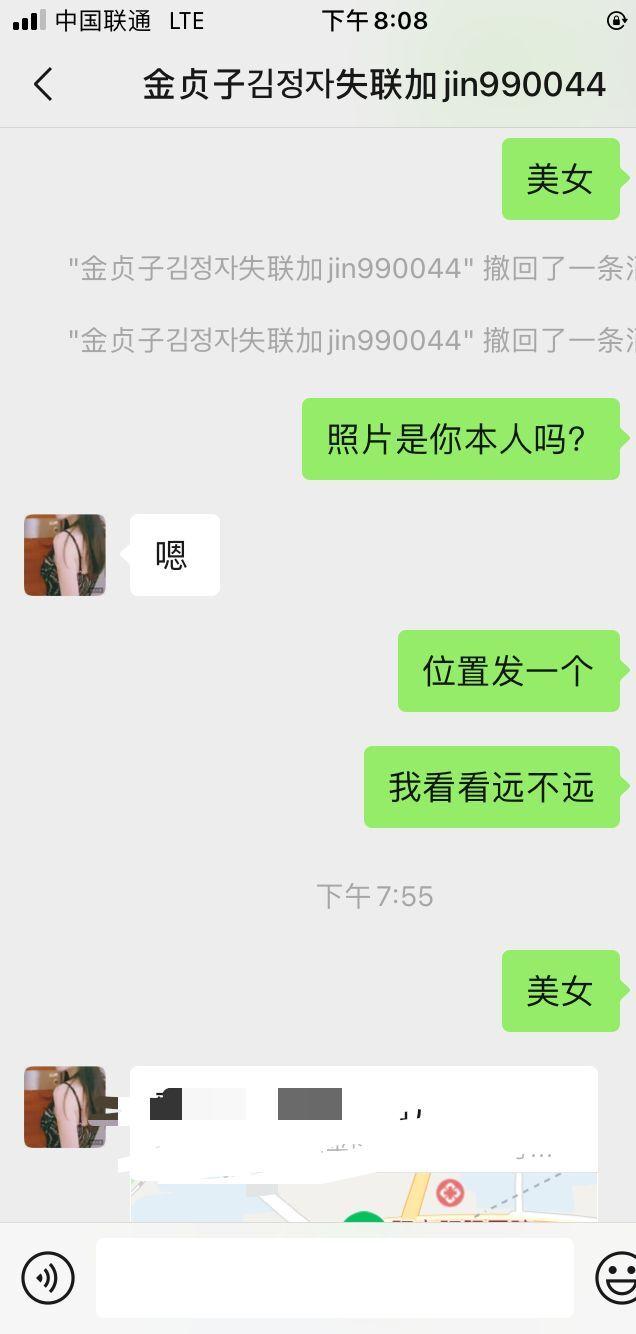Open the emoji picker
The width and height of the screenshot is (636, 1334).
pos(616,1277)
